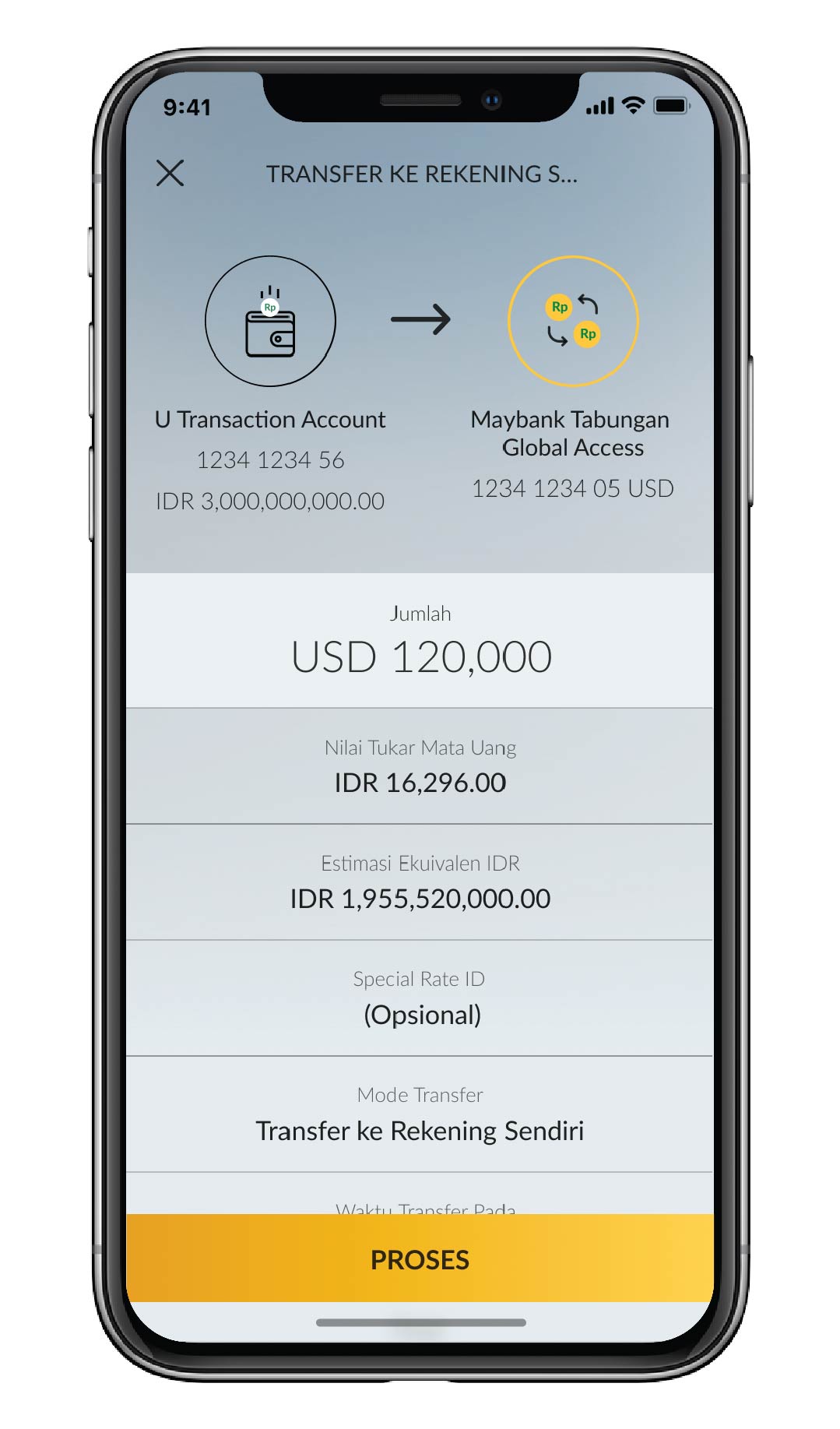This screenshot has width=840, height=1429.
Task: Enter an optional Special Rate ID
Action: pos(420,1013)
